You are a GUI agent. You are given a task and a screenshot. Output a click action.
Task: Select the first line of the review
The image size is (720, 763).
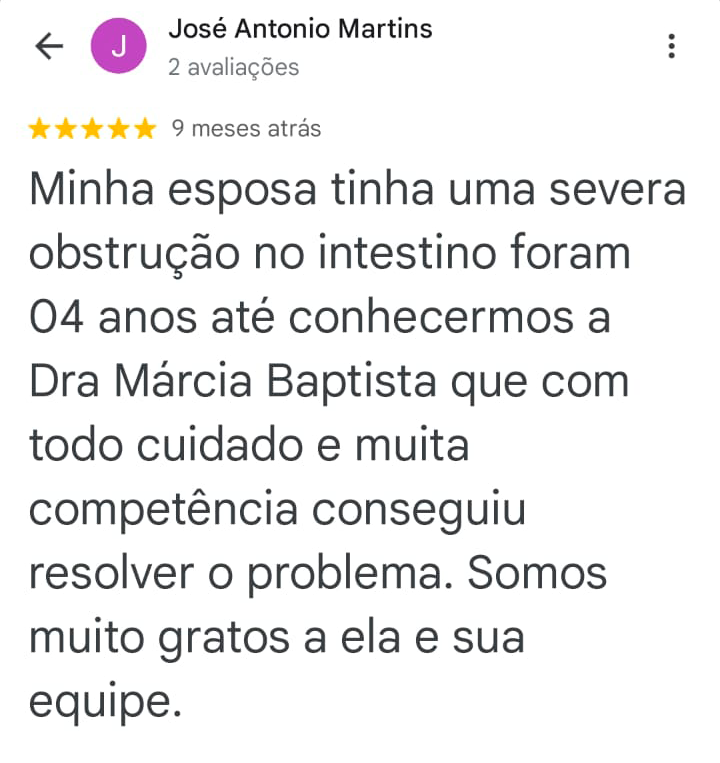coord(356,188)
